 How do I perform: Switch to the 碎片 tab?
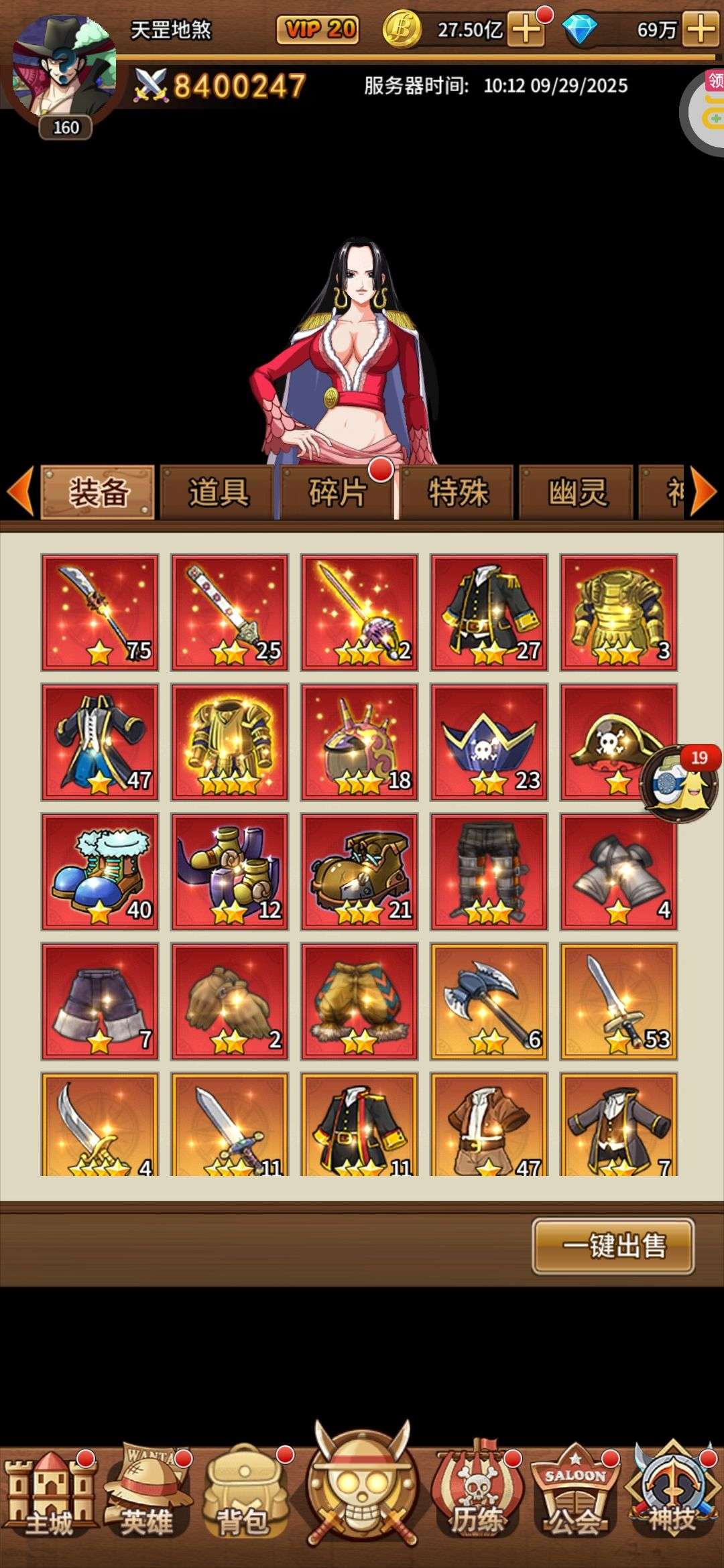(x=337, y=493)
